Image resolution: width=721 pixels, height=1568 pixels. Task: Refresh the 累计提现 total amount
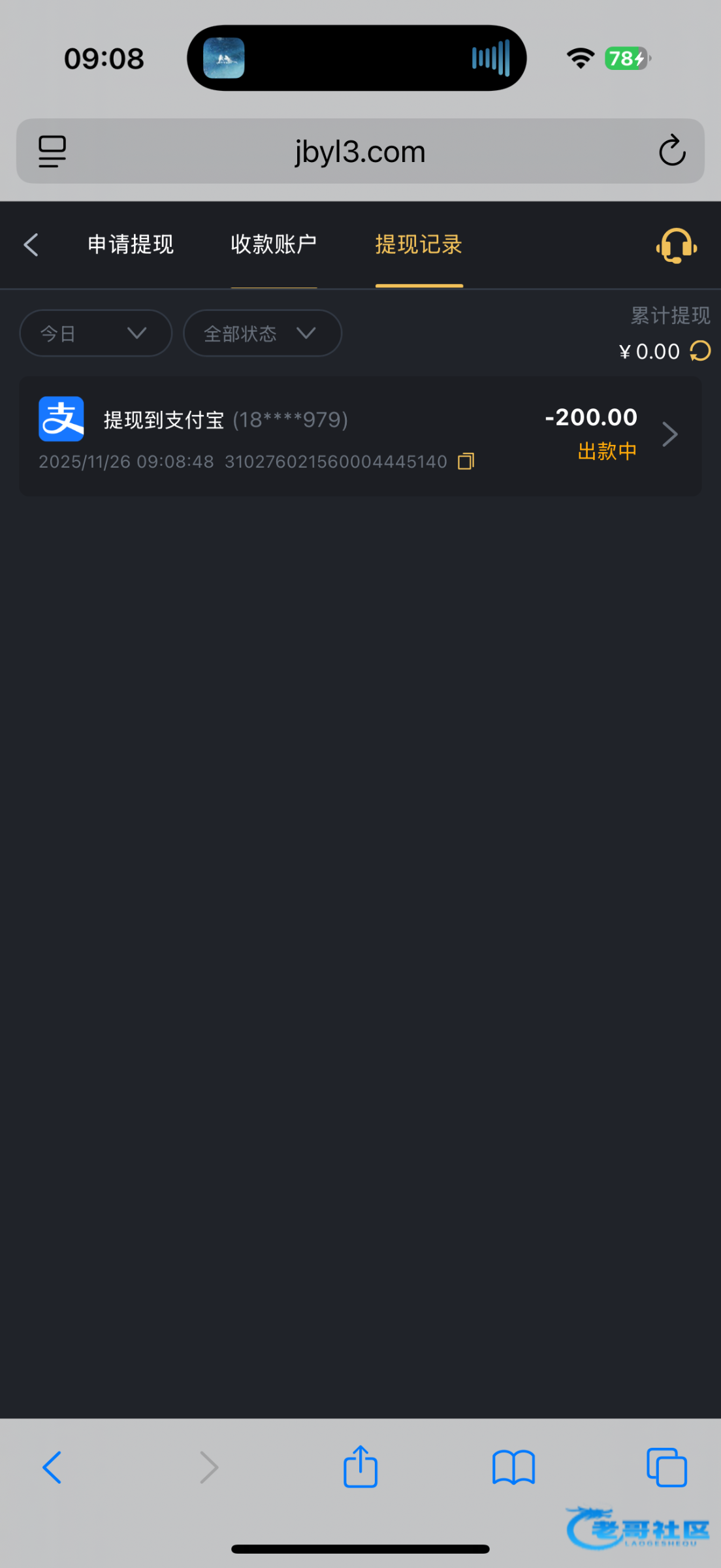[x=700, y=351]
